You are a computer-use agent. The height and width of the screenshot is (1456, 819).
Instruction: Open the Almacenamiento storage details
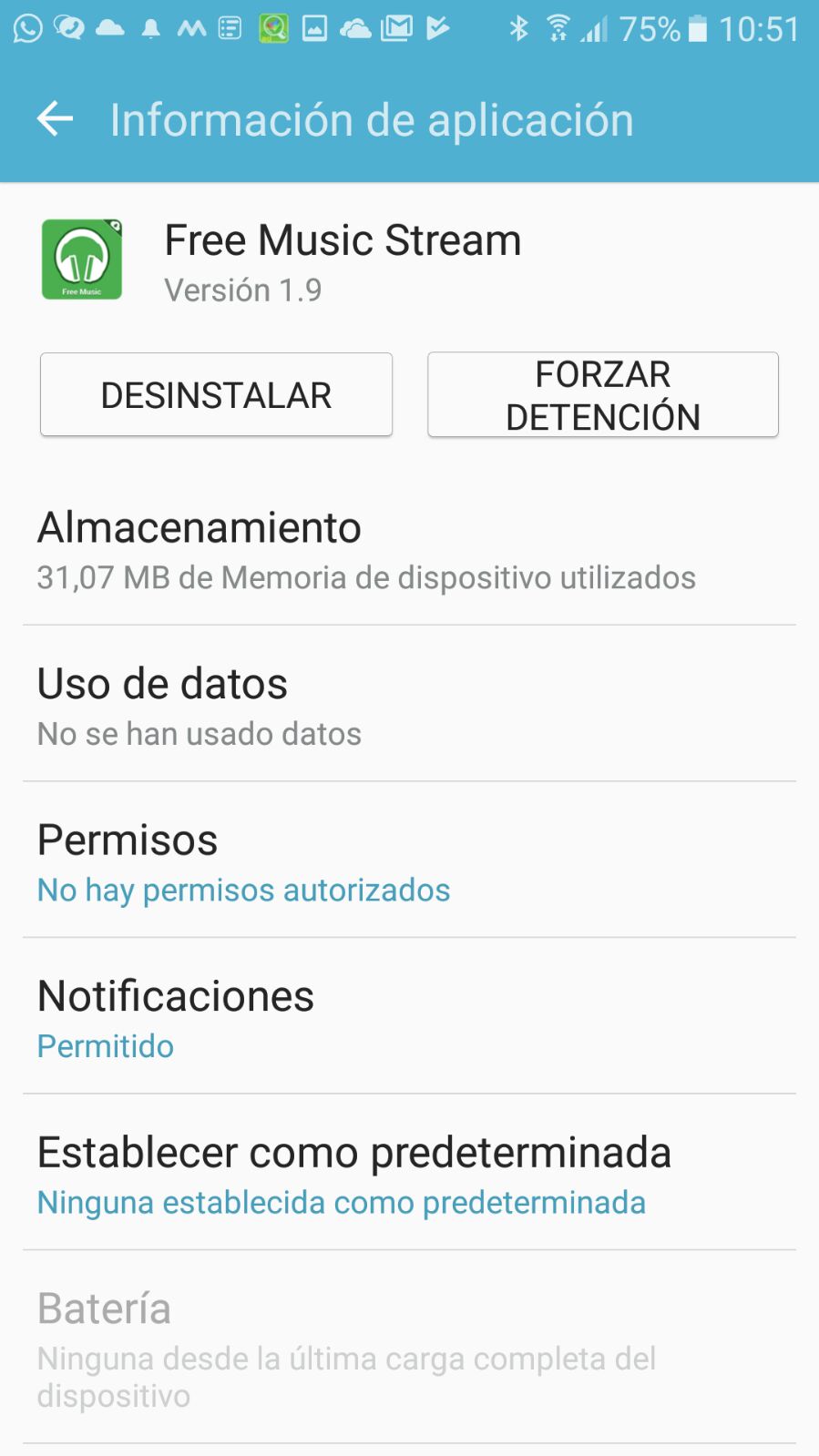[x=409, y=550]
